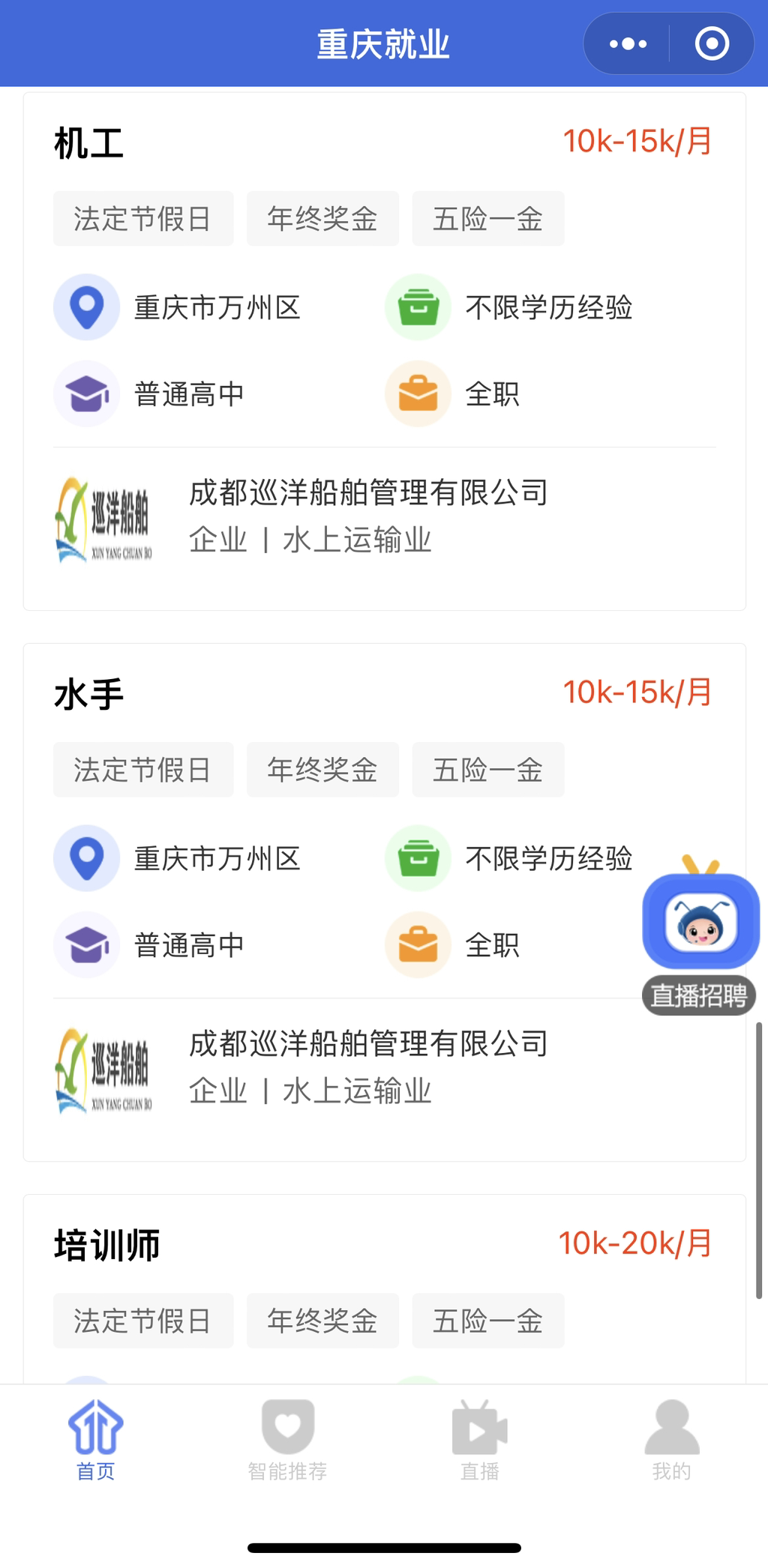Open the mini program more options menu

click(x=628, y=44)
